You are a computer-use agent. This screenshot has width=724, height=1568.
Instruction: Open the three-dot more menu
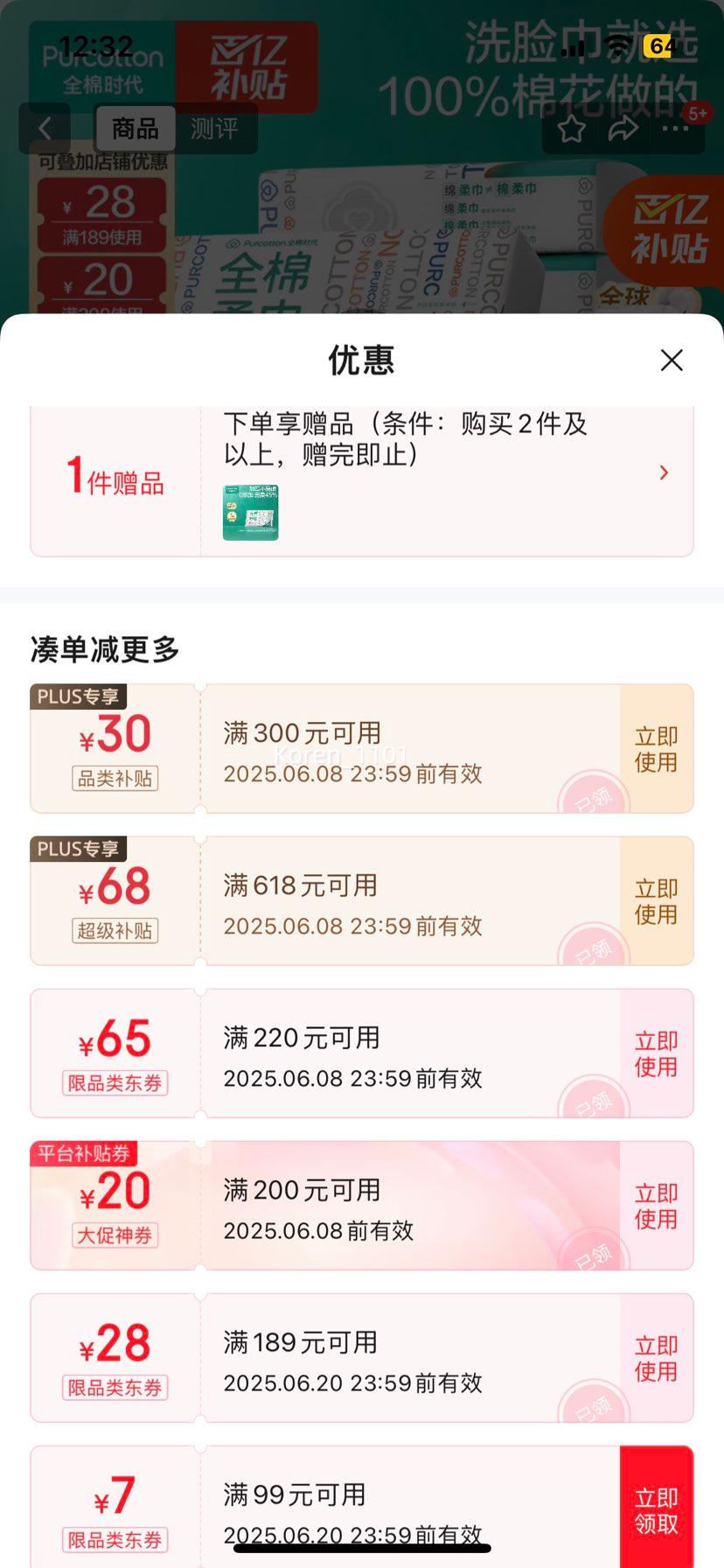pyautogui.click(x=674, y=129)
